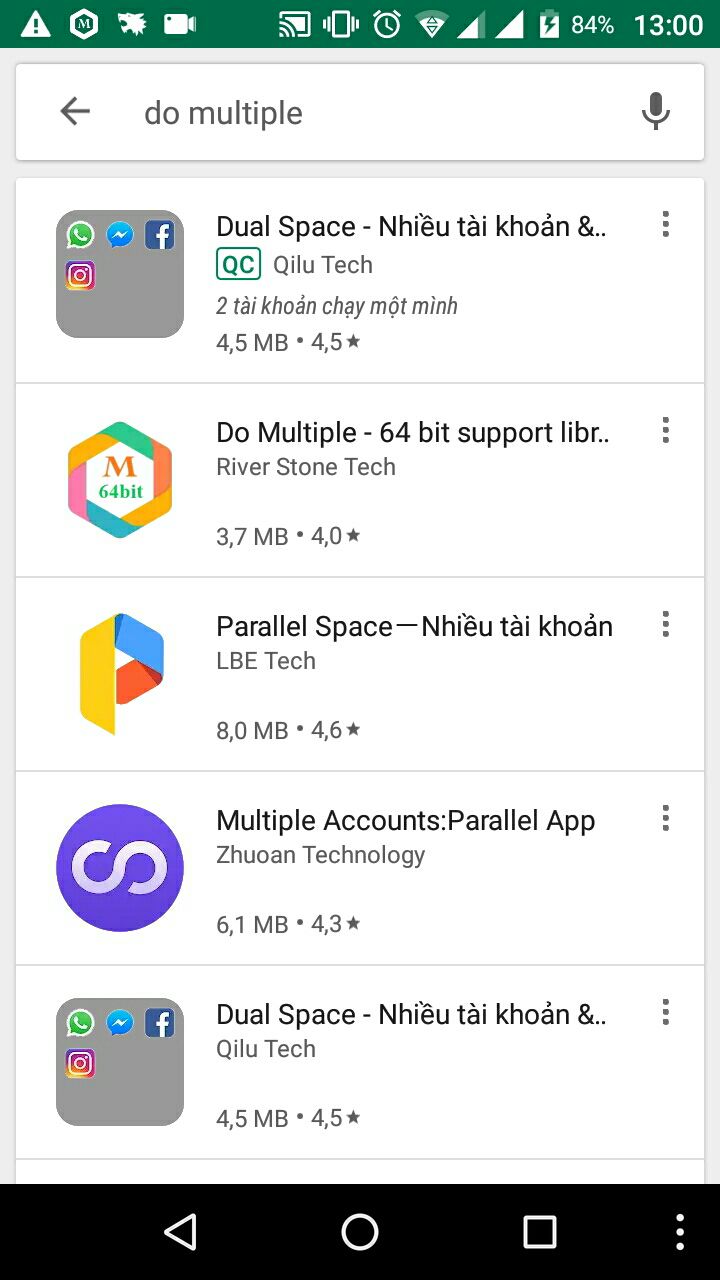
Task: Go back using the search bar arrow
Action: pyautogui.click(x=75, y=111)
